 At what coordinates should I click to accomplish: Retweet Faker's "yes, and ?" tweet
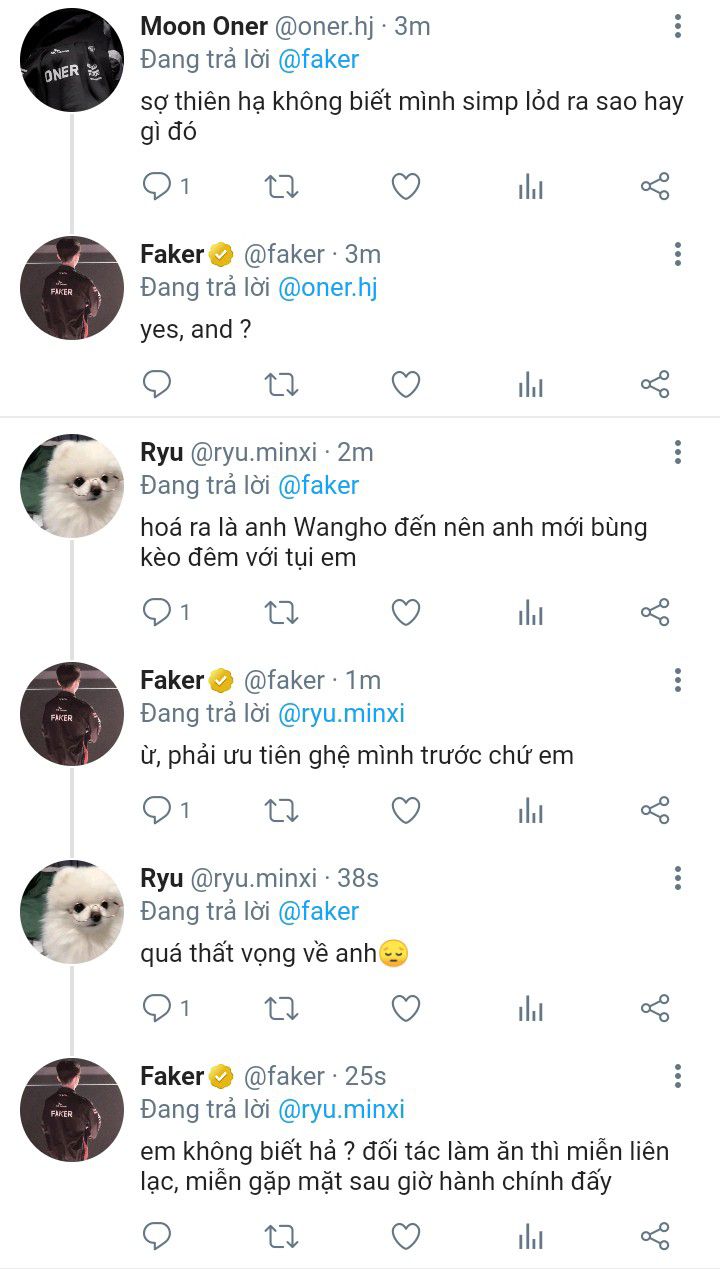click(281, 384)
